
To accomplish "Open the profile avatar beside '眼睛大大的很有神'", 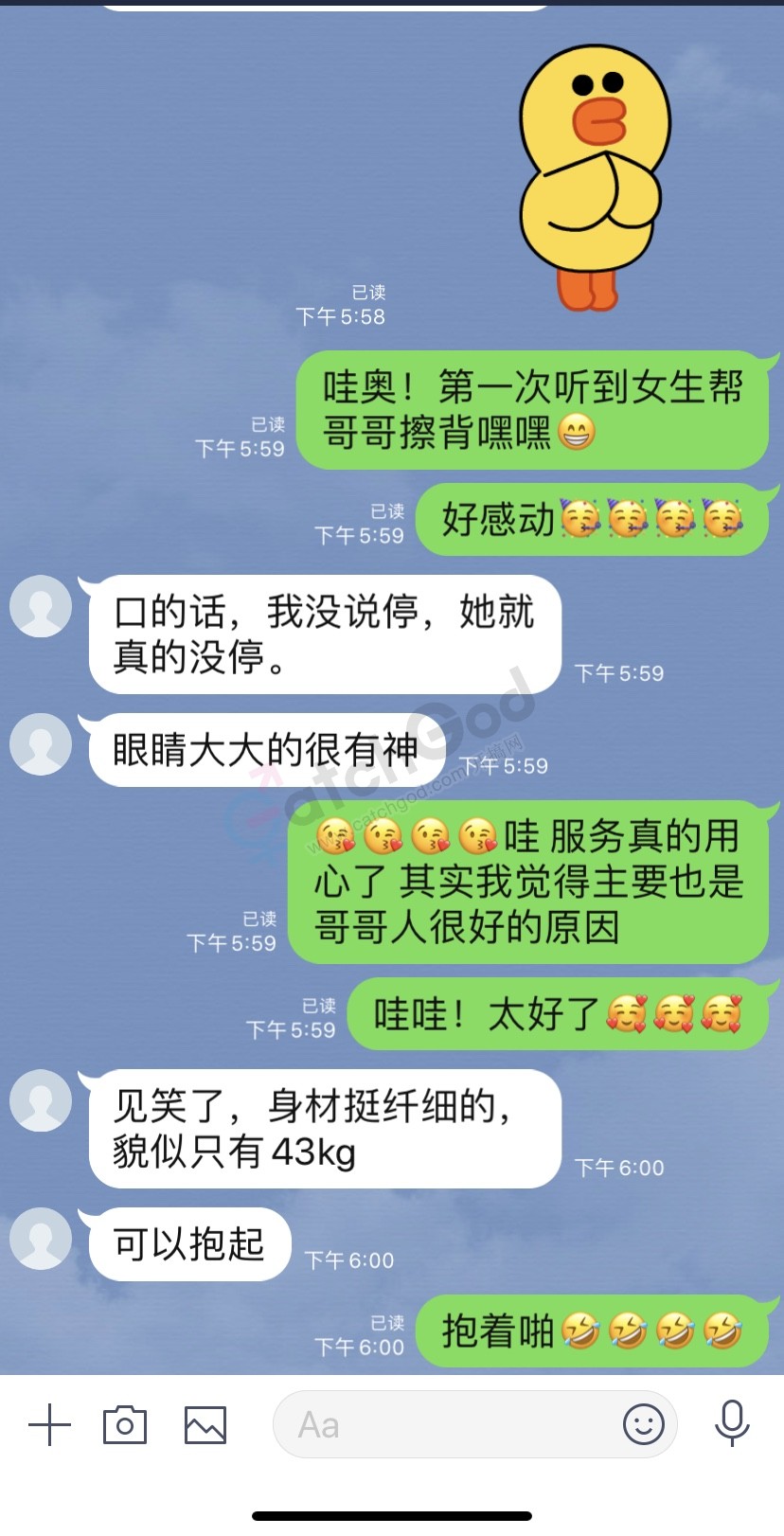I will 41,744.
